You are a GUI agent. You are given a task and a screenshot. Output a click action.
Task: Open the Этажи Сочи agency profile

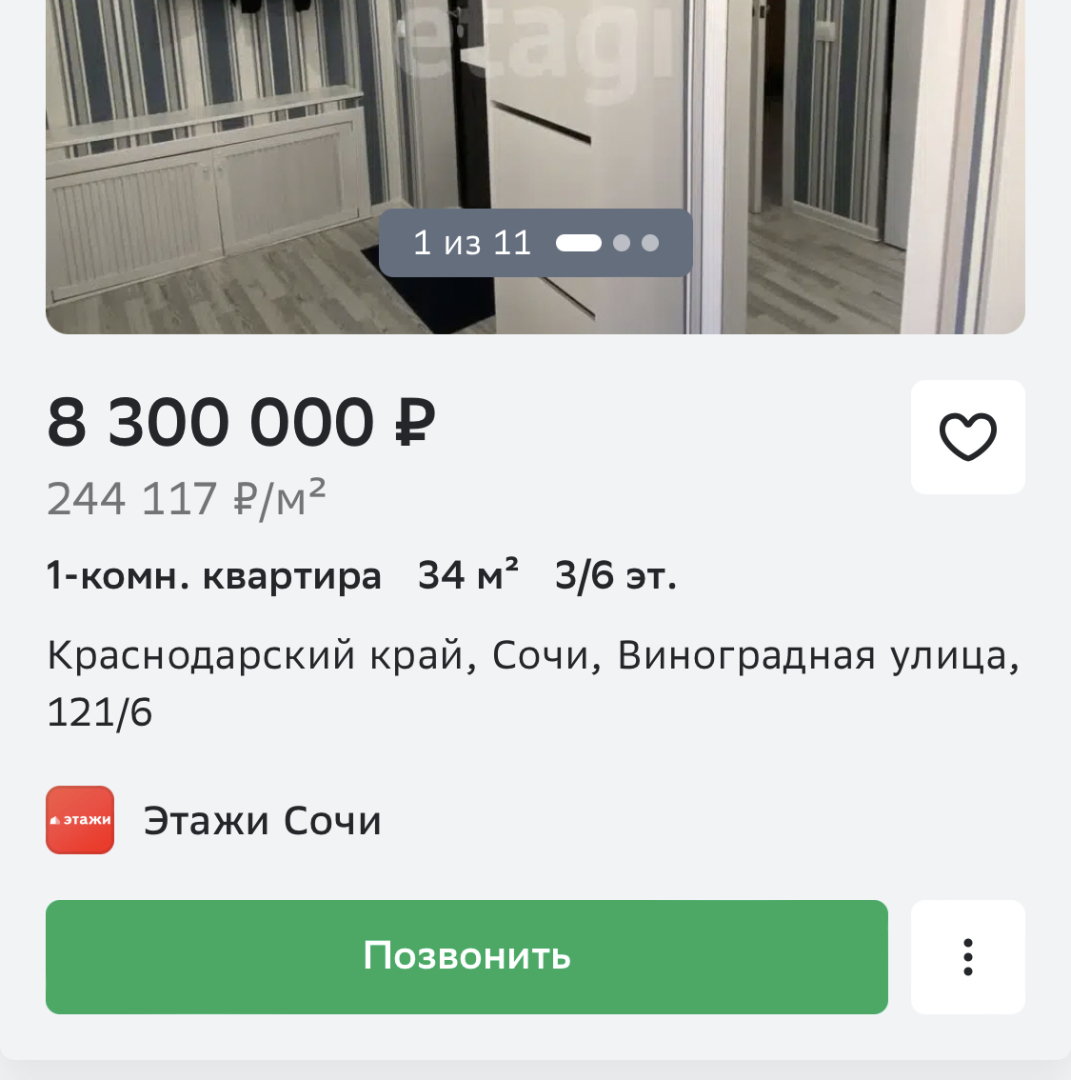(262, 821)
